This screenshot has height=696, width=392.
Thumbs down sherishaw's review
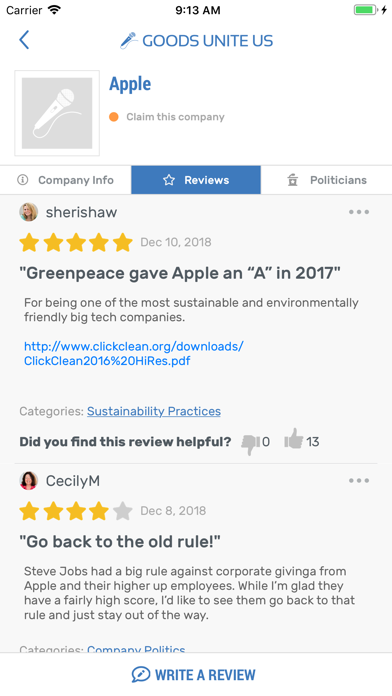pos(250,443)
